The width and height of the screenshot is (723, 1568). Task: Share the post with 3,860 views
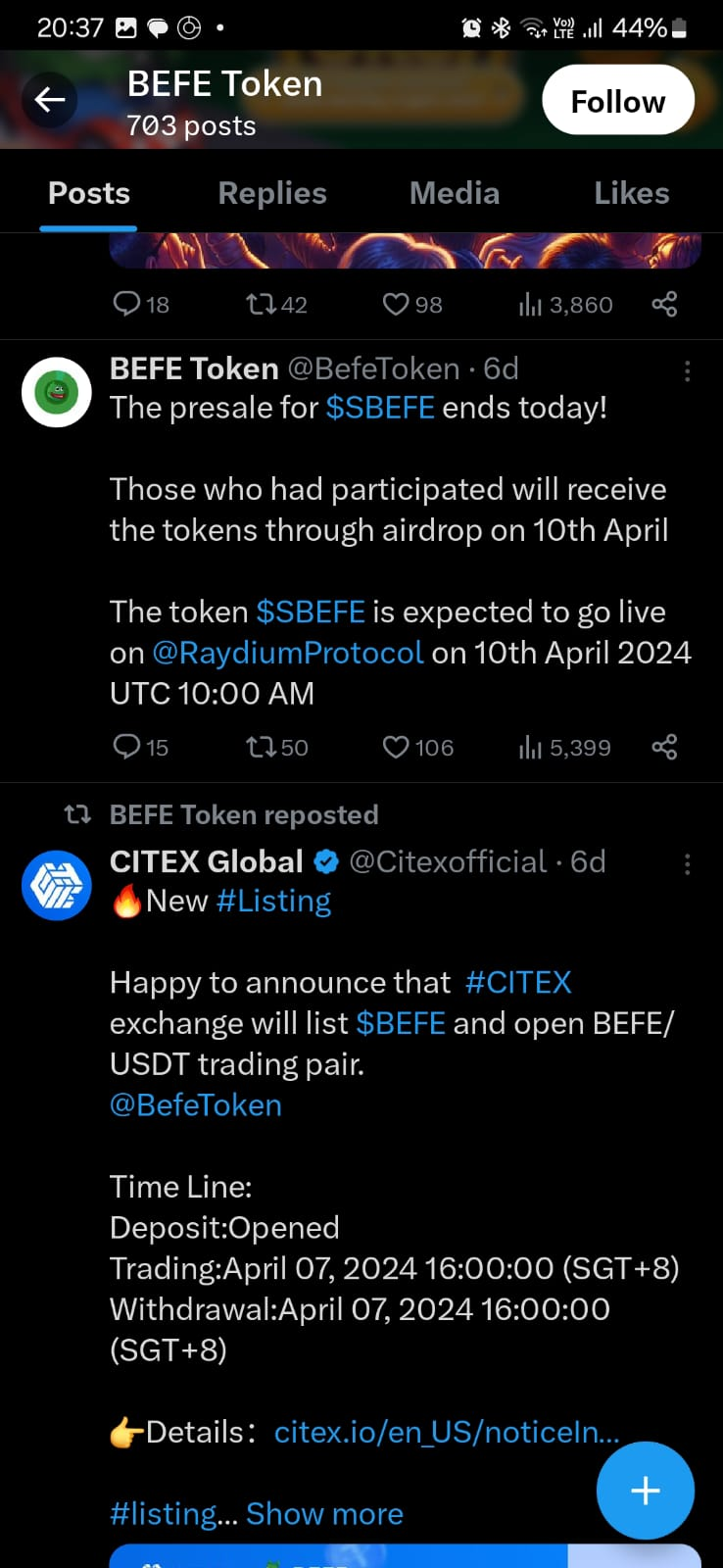click(x=664, y=305)
